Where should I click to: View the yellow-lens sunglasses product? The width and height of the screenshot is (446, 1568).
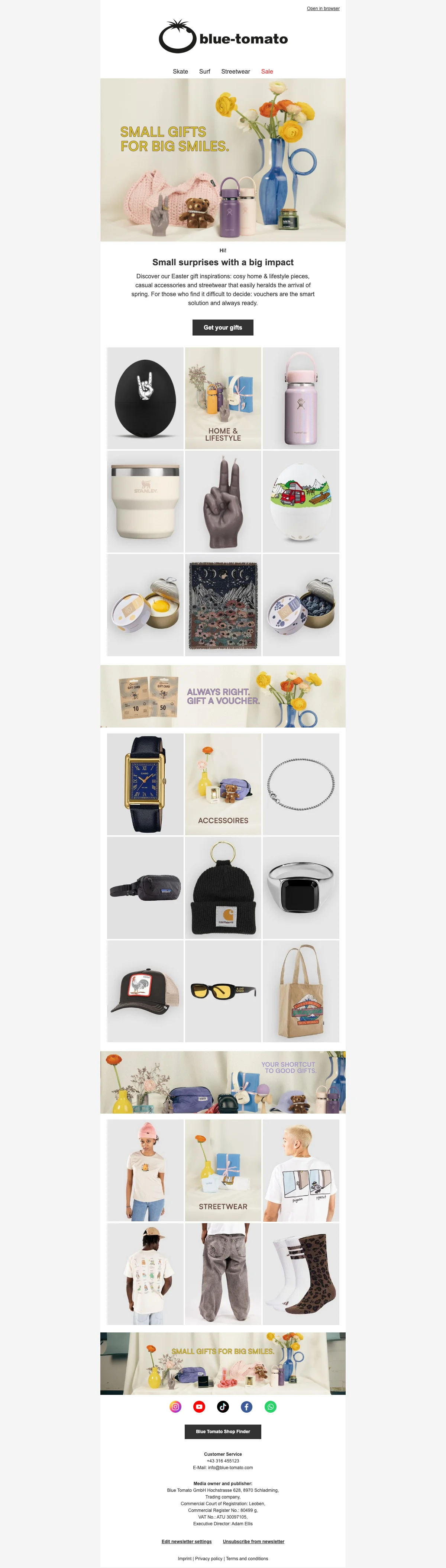coord(223,991)
